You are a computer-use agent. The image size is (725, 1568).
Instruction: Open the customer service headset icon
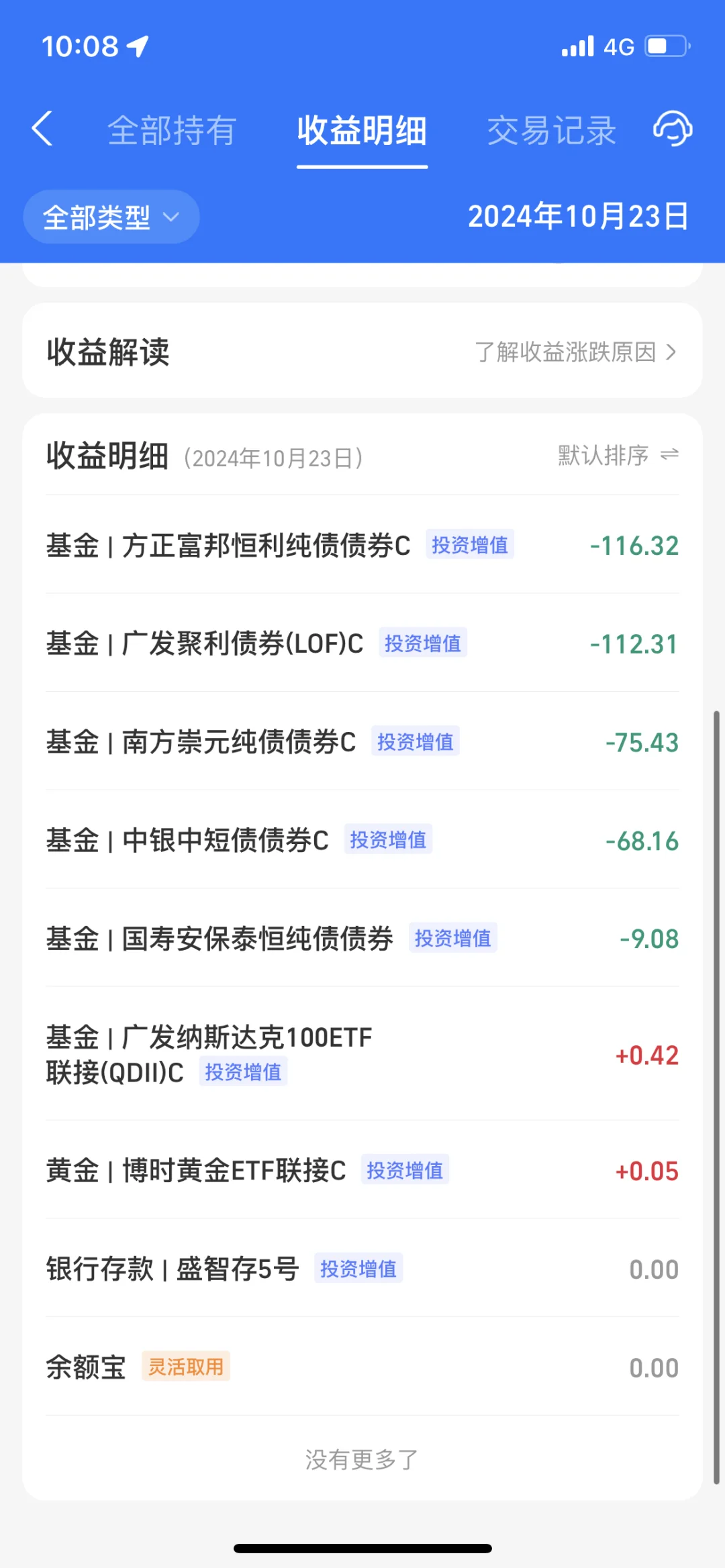coord(672,129)
